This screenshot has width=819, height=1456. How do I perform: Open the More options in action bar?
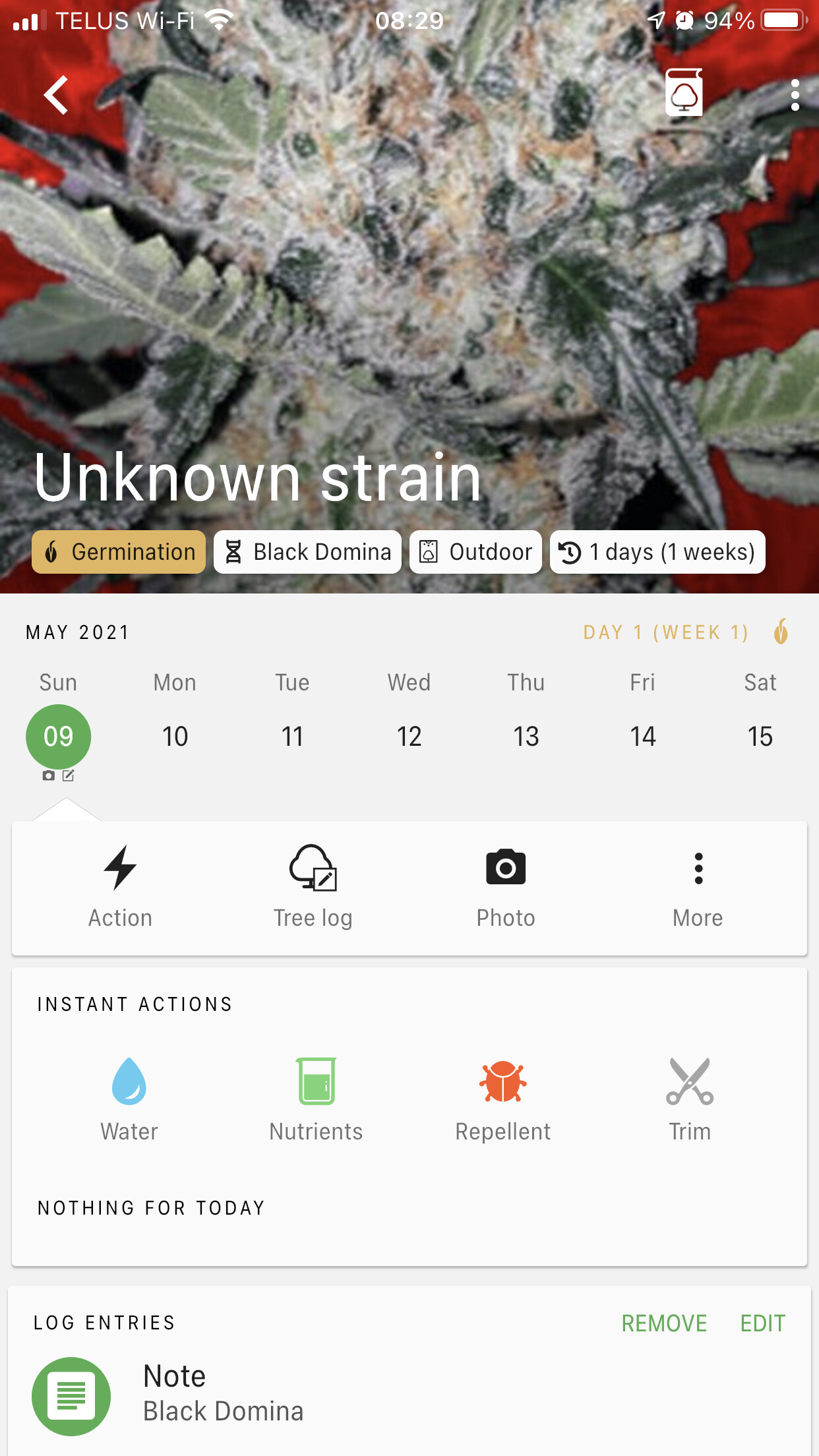pos(698,887)
